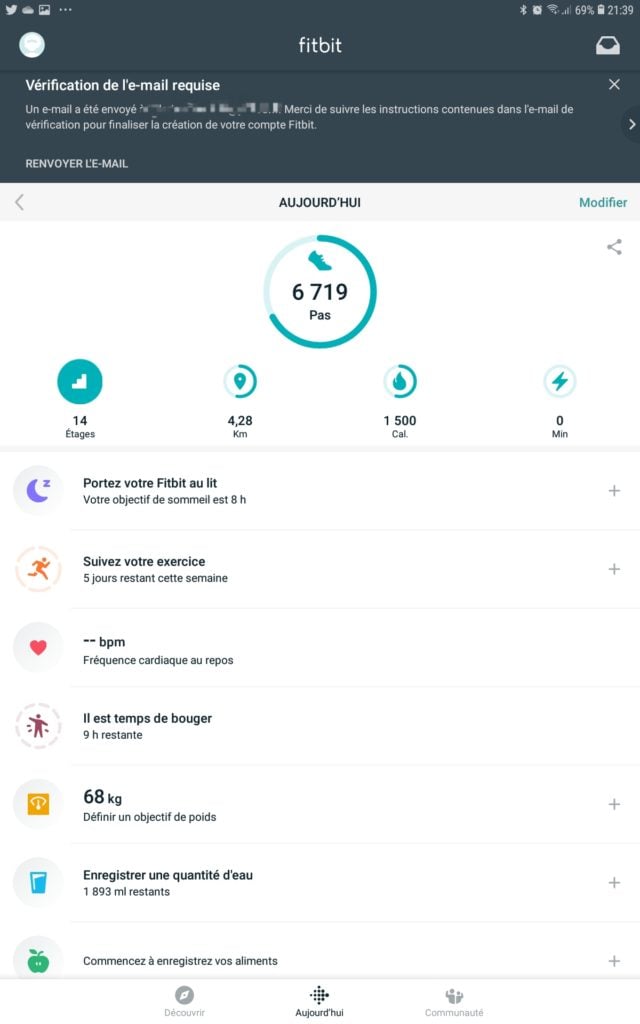
Task: Open the inbox tray icon
Action: point(607,45)
